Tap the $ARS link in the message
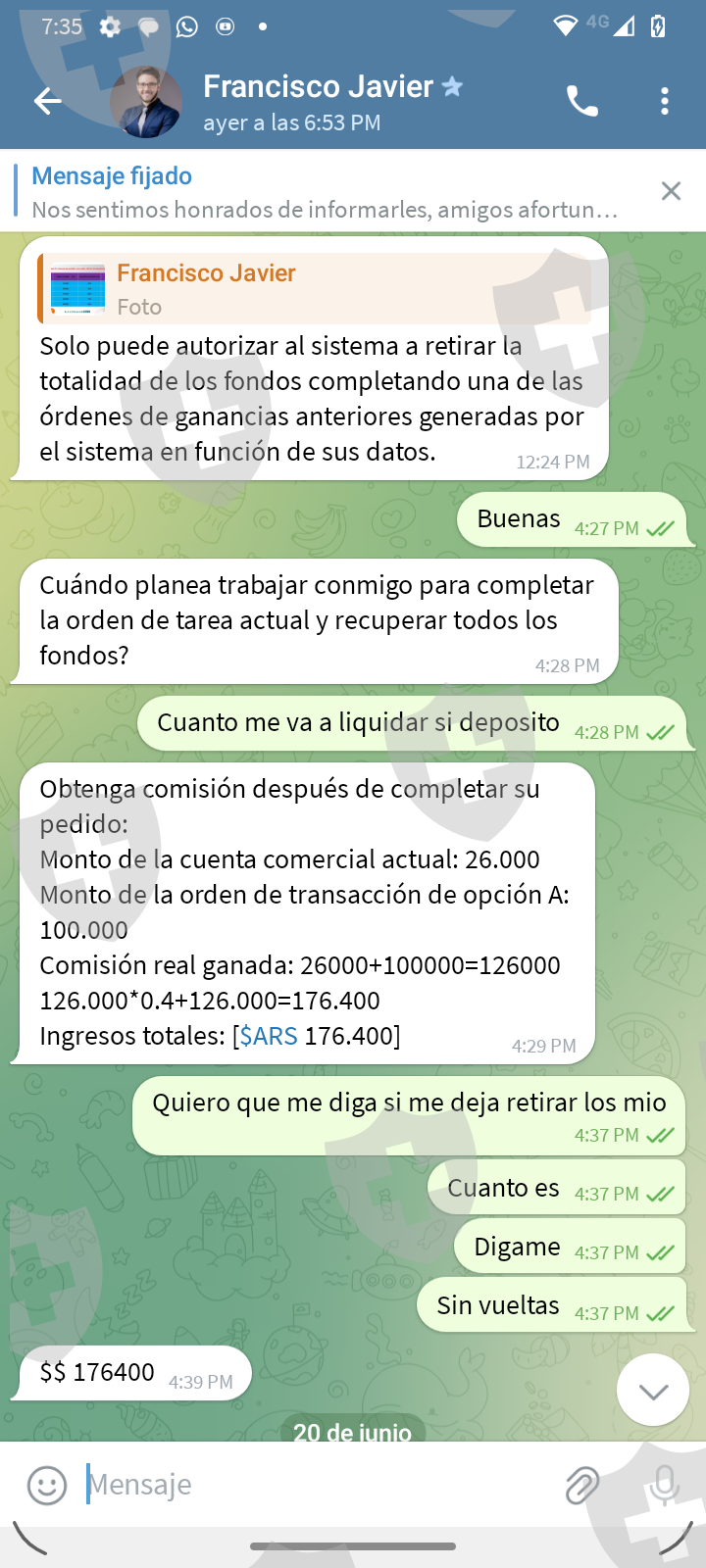 [269, 1036]
